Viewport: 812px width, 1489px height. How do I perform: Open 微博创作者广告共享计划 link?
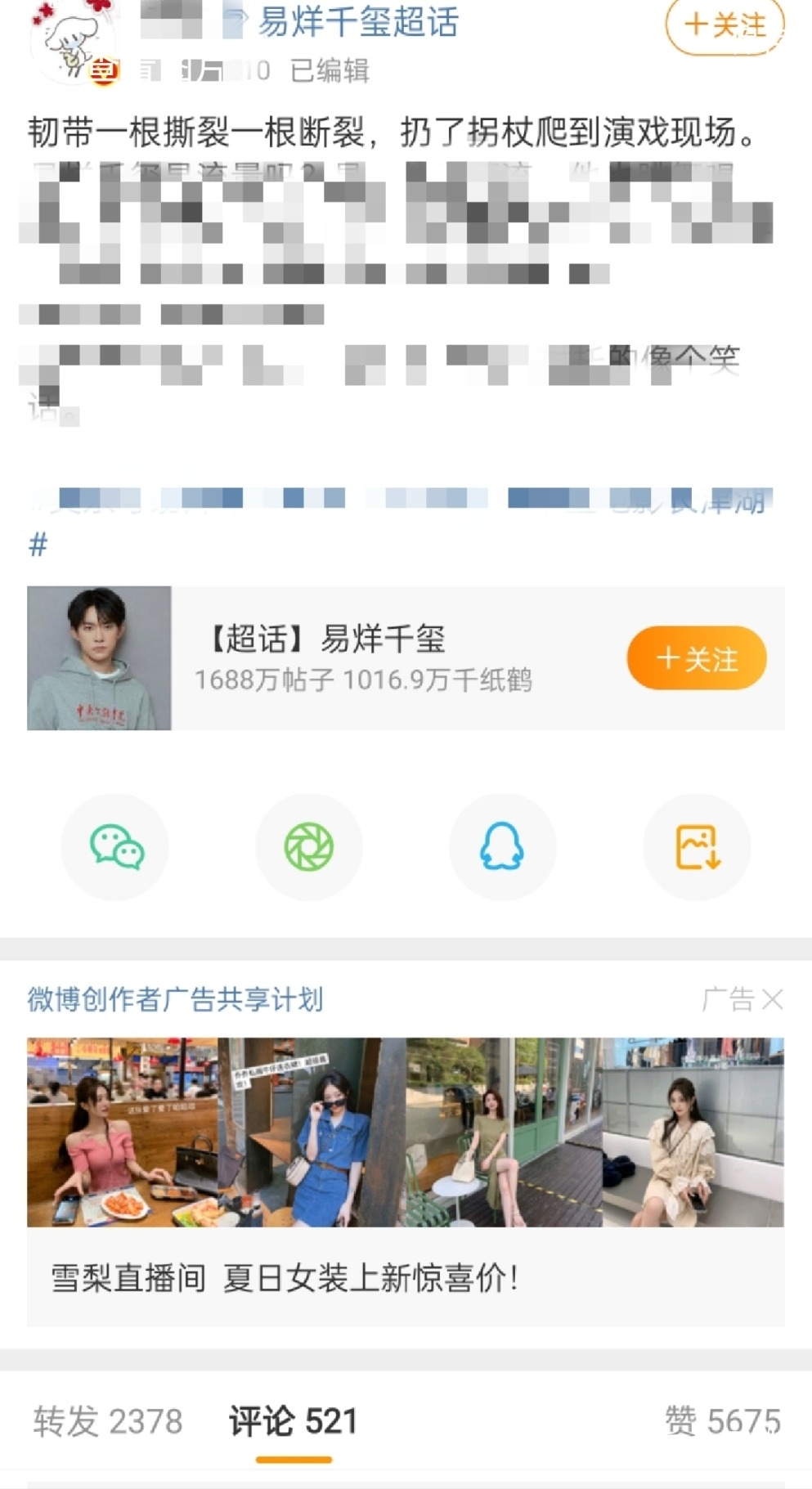175,999
